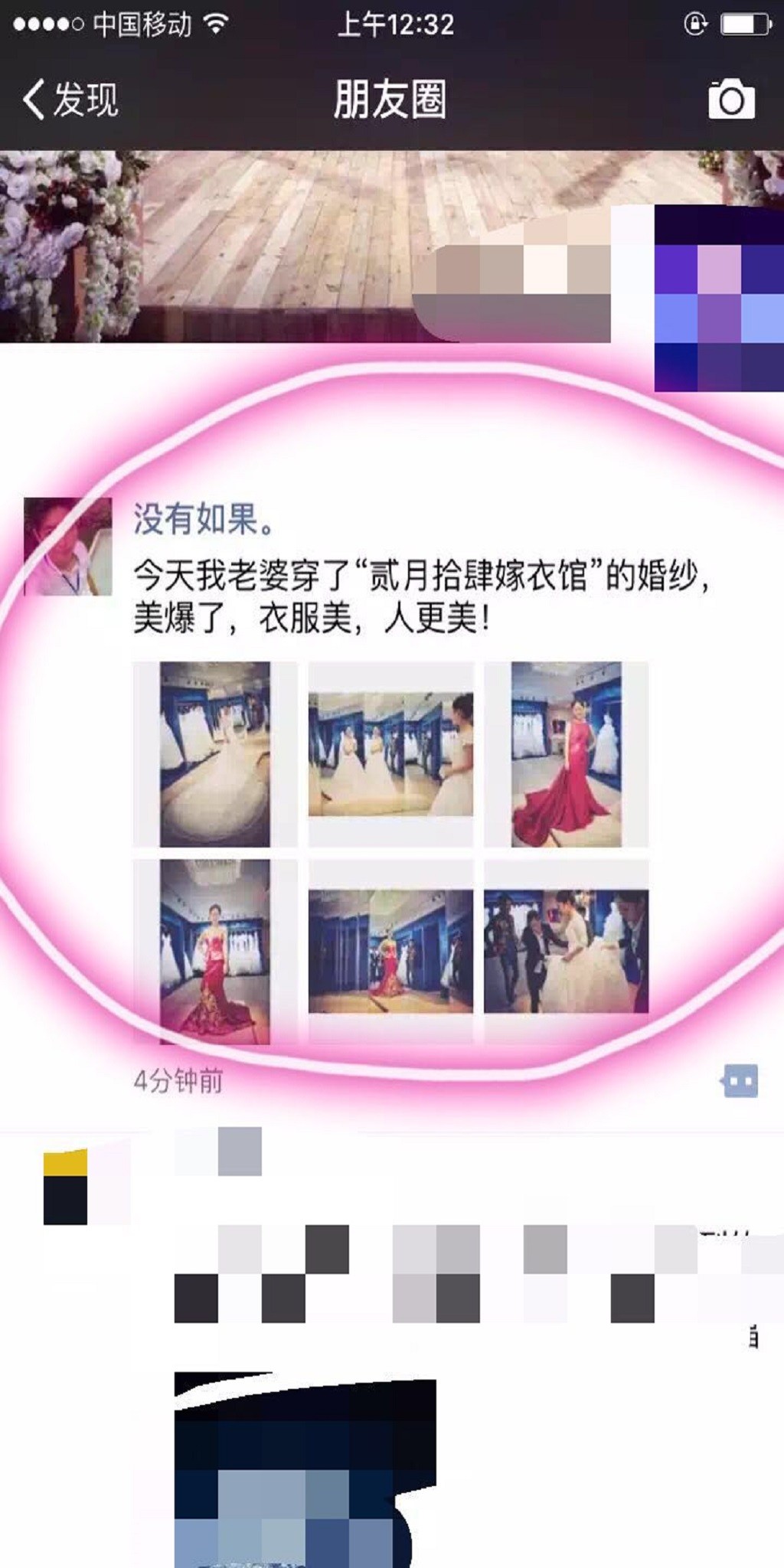Screen dimensions: 784x1568
Task: View the plain red dress with long train photo
Action: pos(567,754)
